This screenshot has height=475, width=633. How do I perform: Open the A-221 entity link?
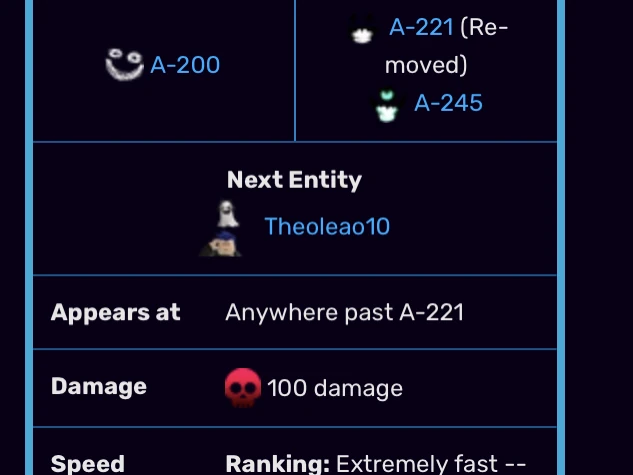coord(421,28)
